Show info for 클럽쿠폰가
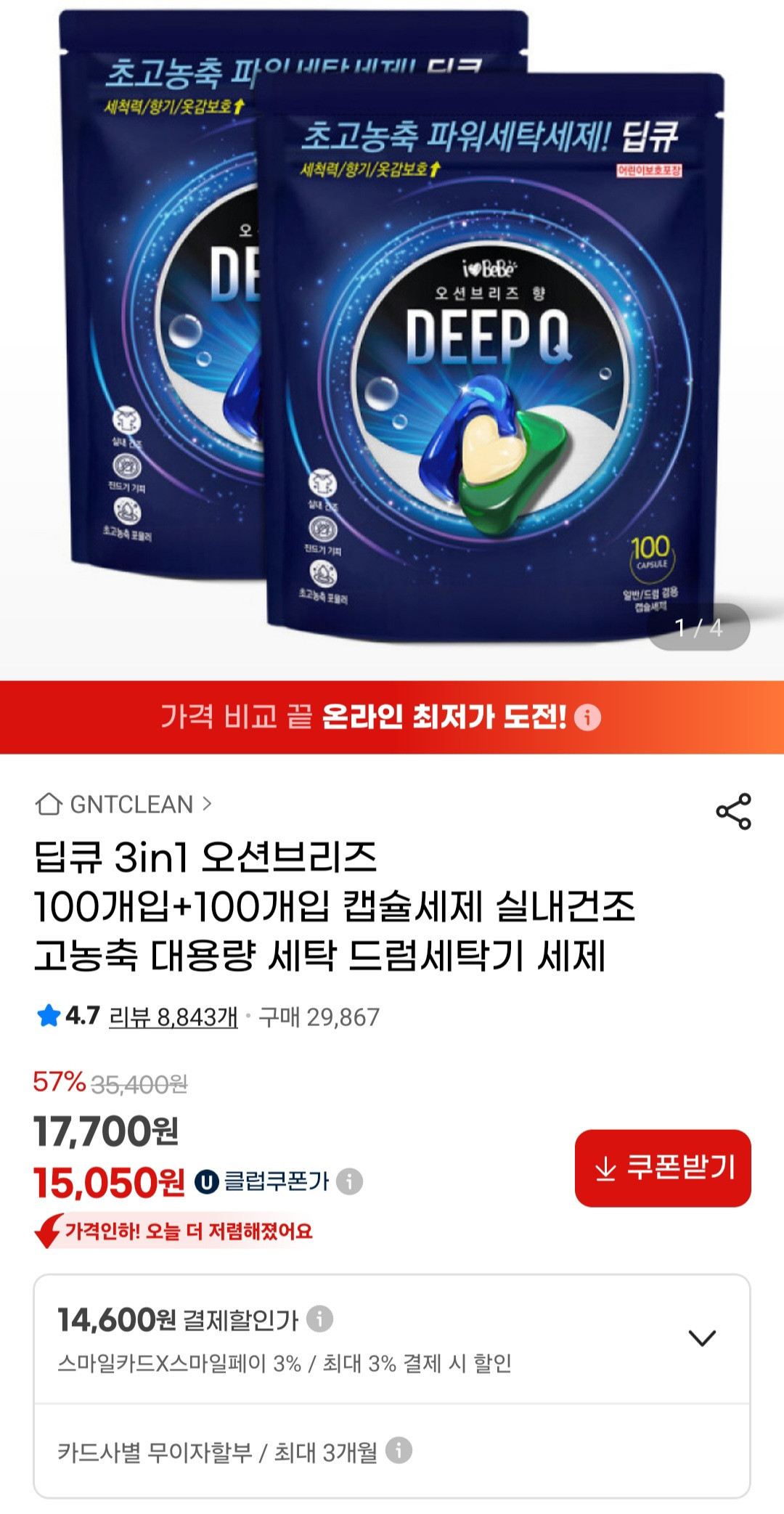This screenshot has height=1514, width=784. point(349,1181)
